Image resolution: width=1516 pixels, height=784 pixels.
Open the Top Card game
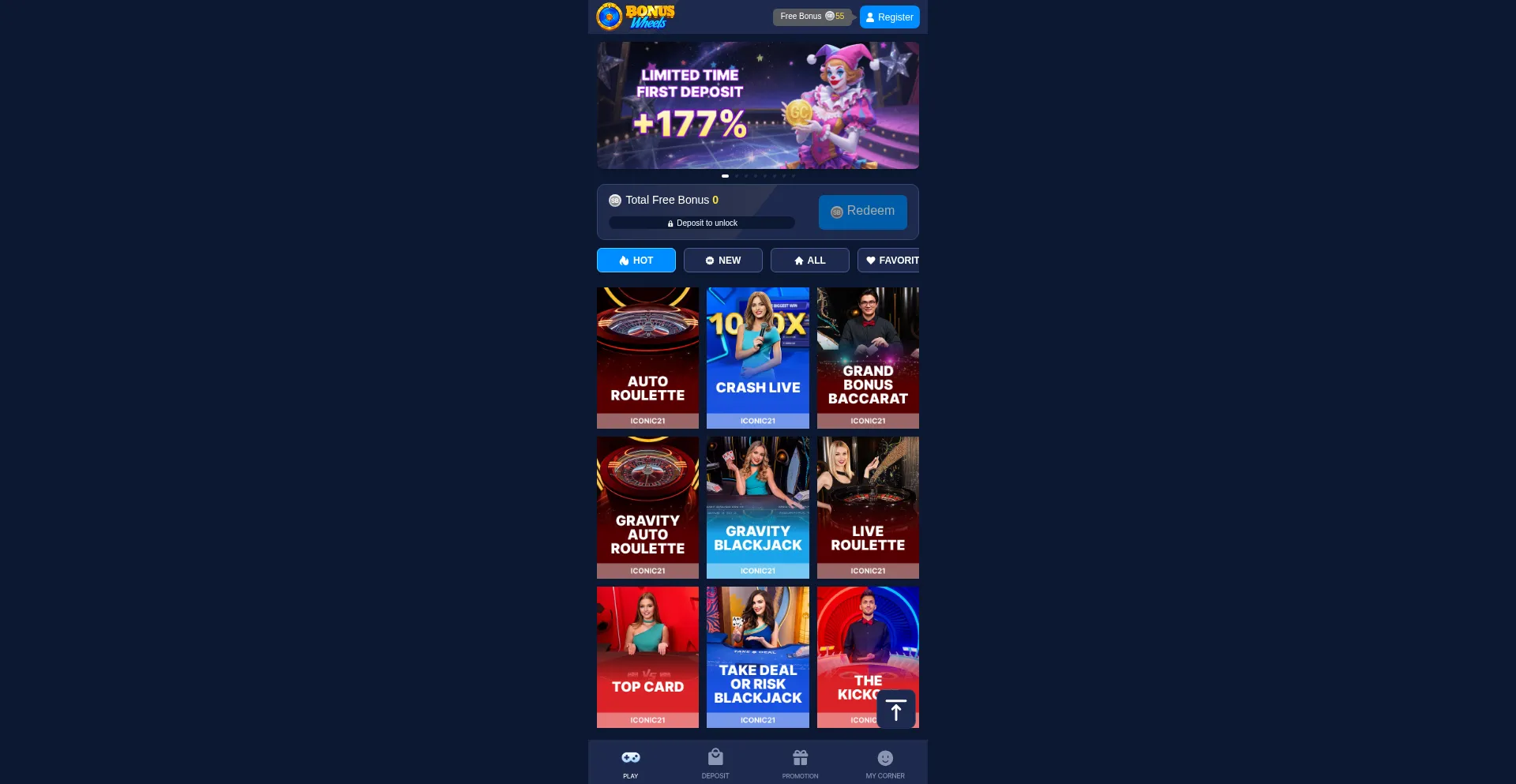(647, 656)
